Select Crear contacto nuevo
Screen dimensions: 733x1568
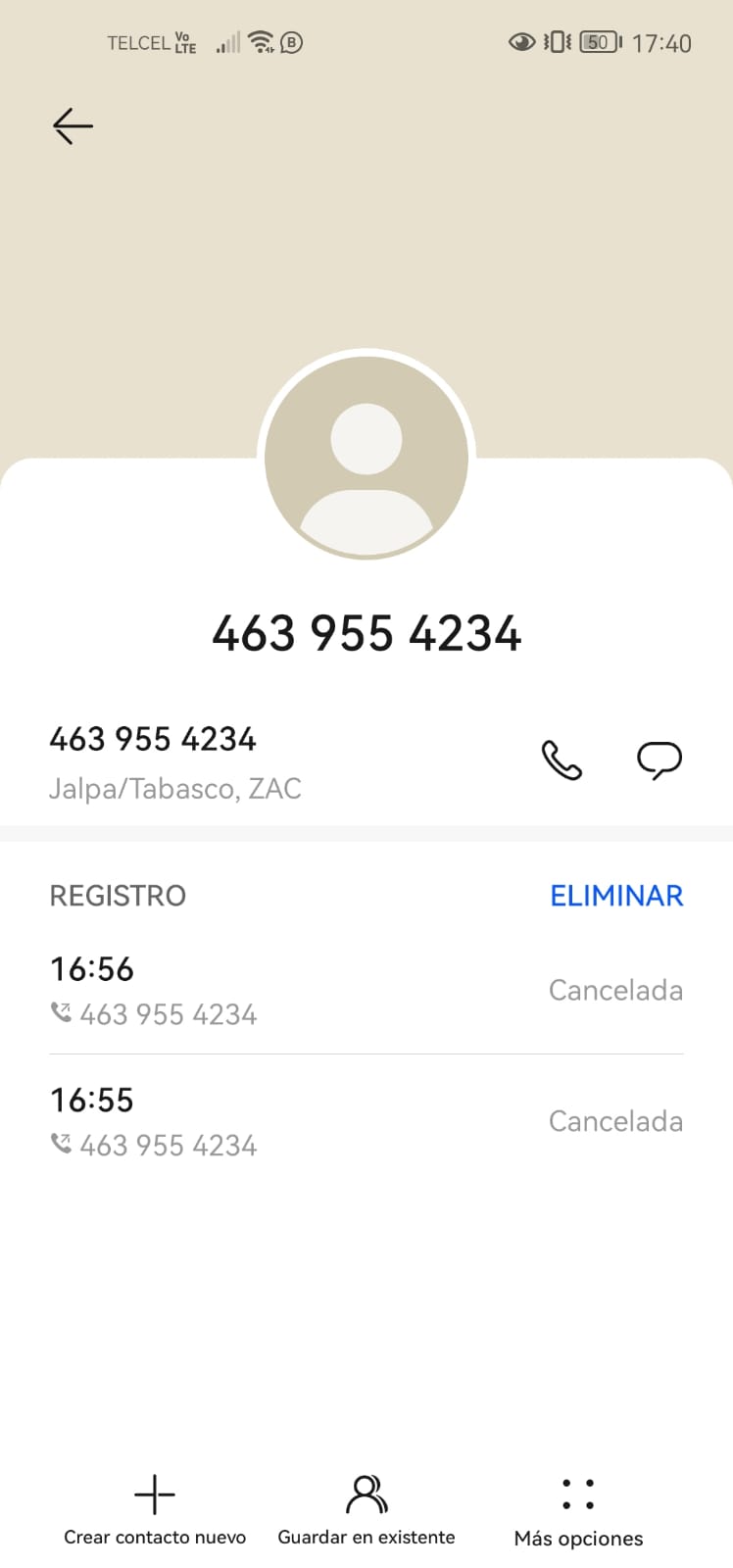pos(155,1509)
